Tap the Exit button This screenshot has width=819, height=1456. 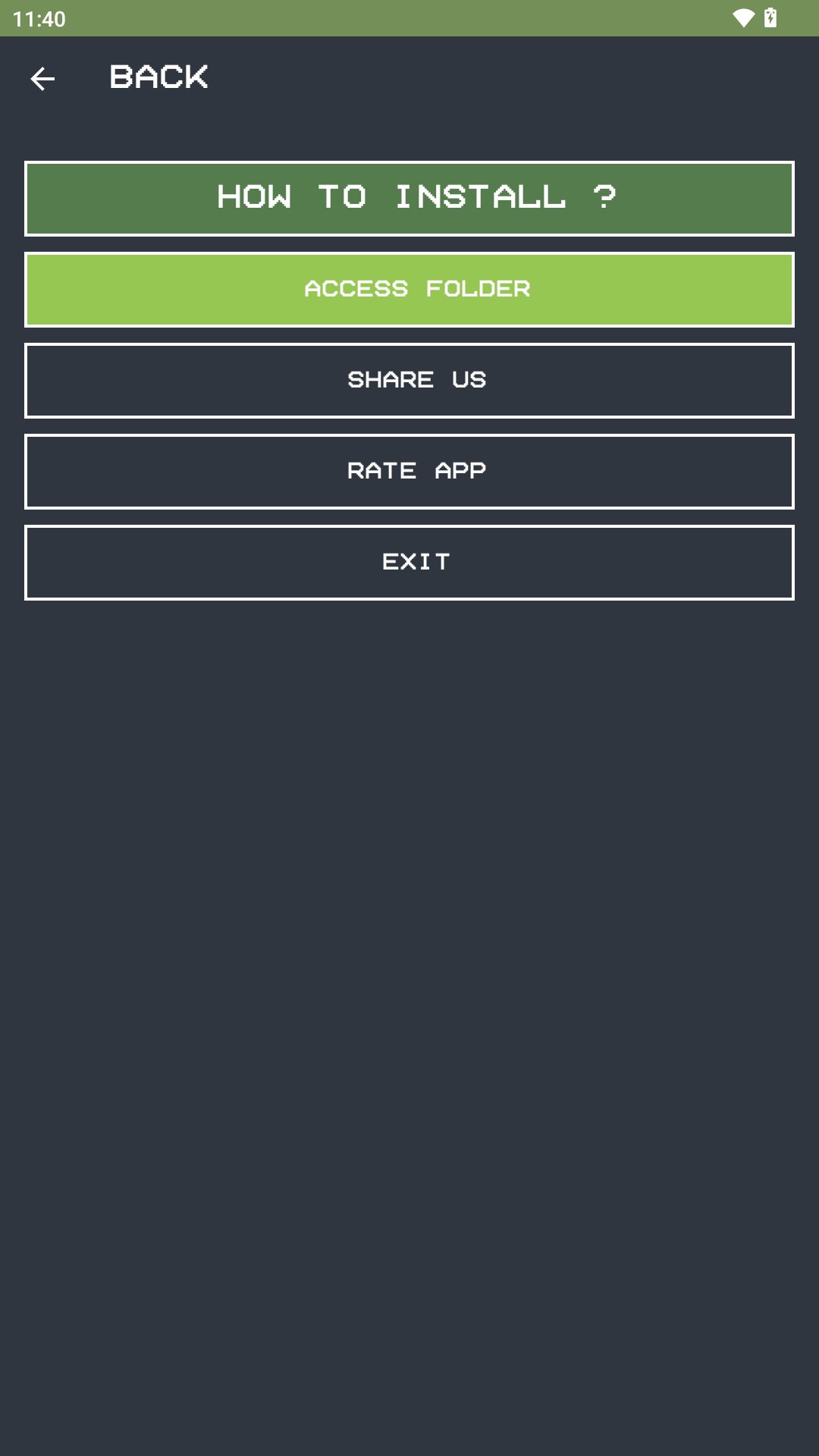(x=409, y=563)
